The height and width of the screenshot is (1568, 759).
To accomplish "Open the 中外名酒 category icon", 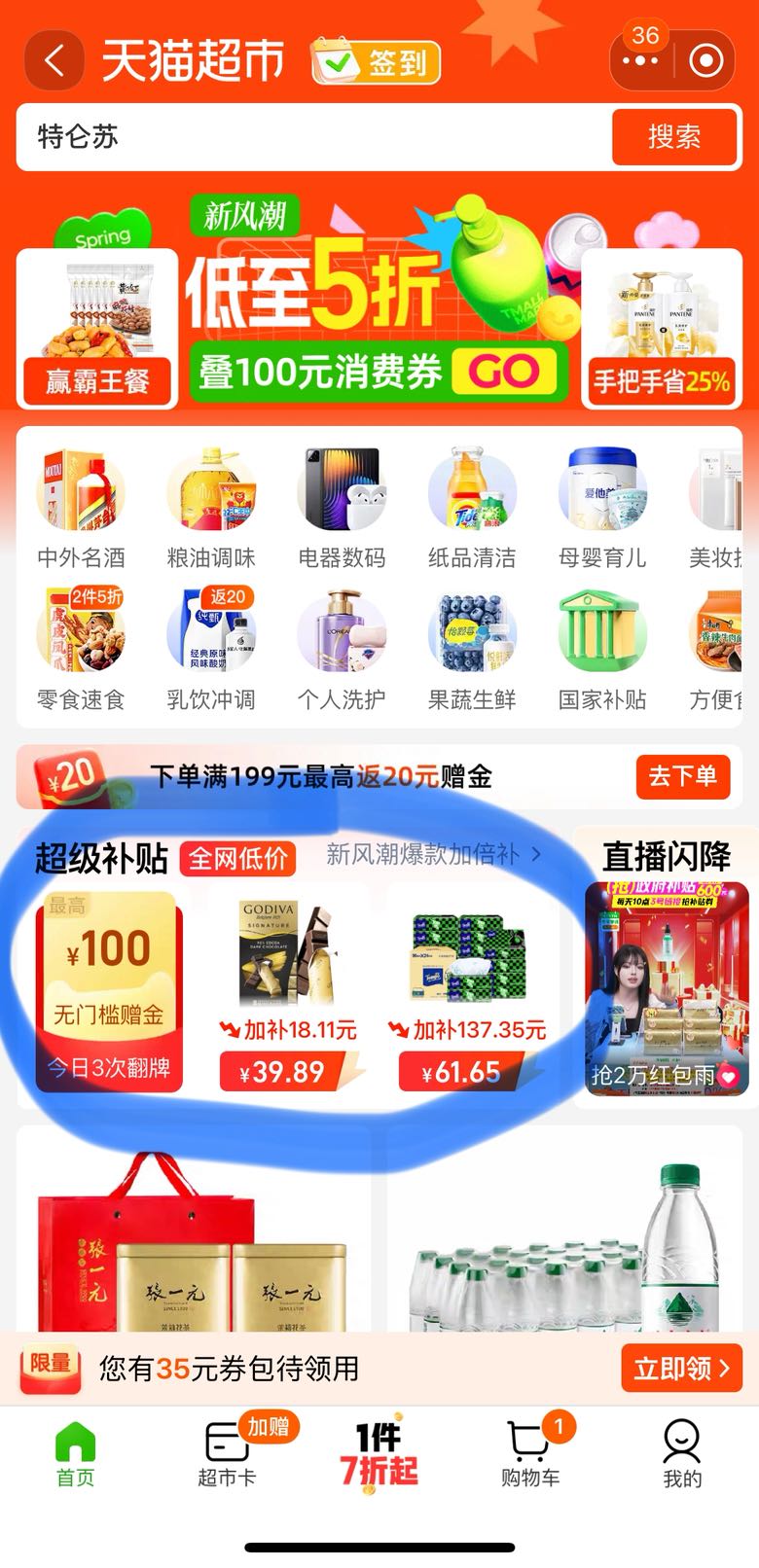I will (78, 494).
